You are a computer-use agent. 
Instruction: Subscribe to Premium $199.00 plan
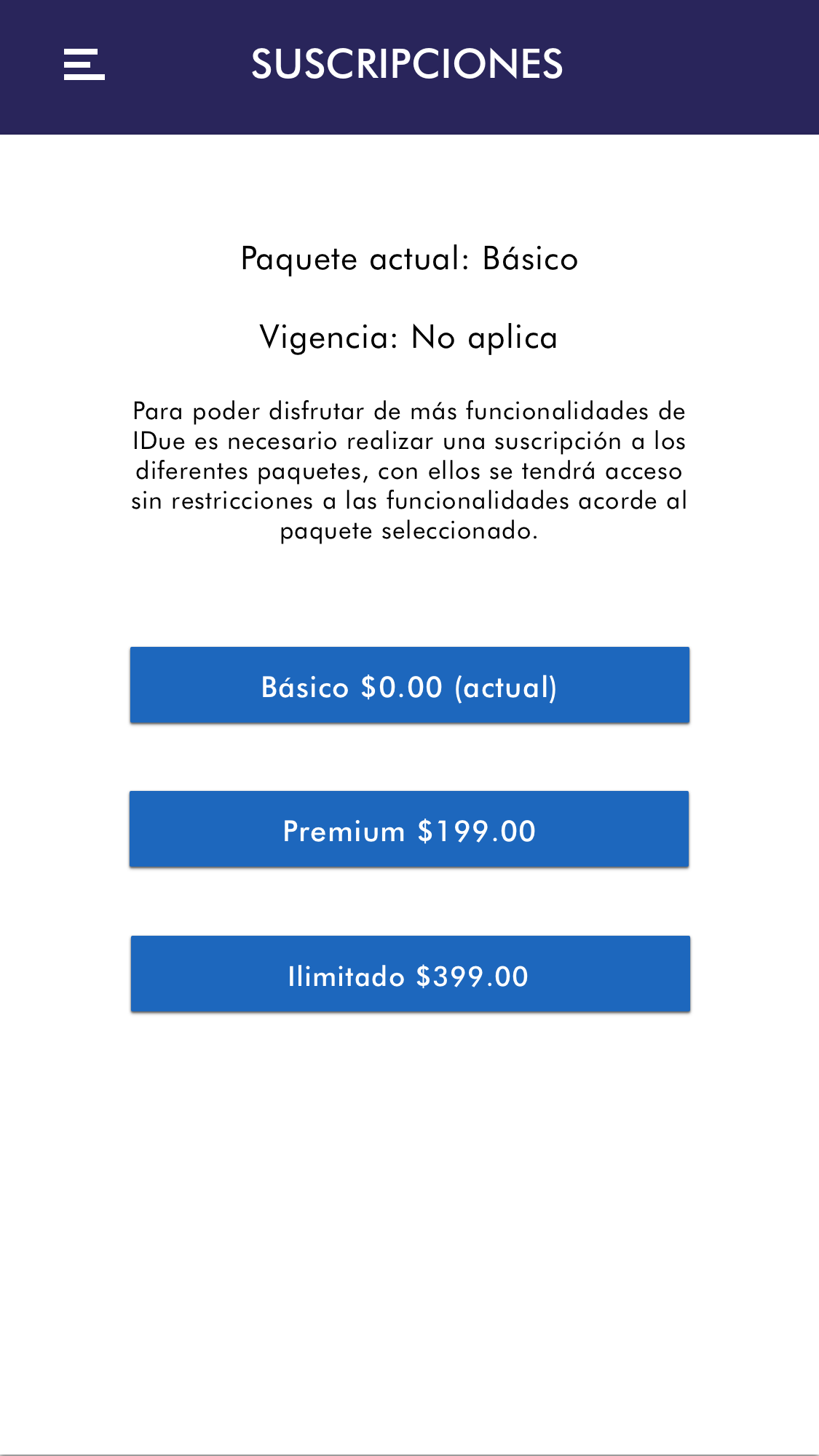coord(409,830)
